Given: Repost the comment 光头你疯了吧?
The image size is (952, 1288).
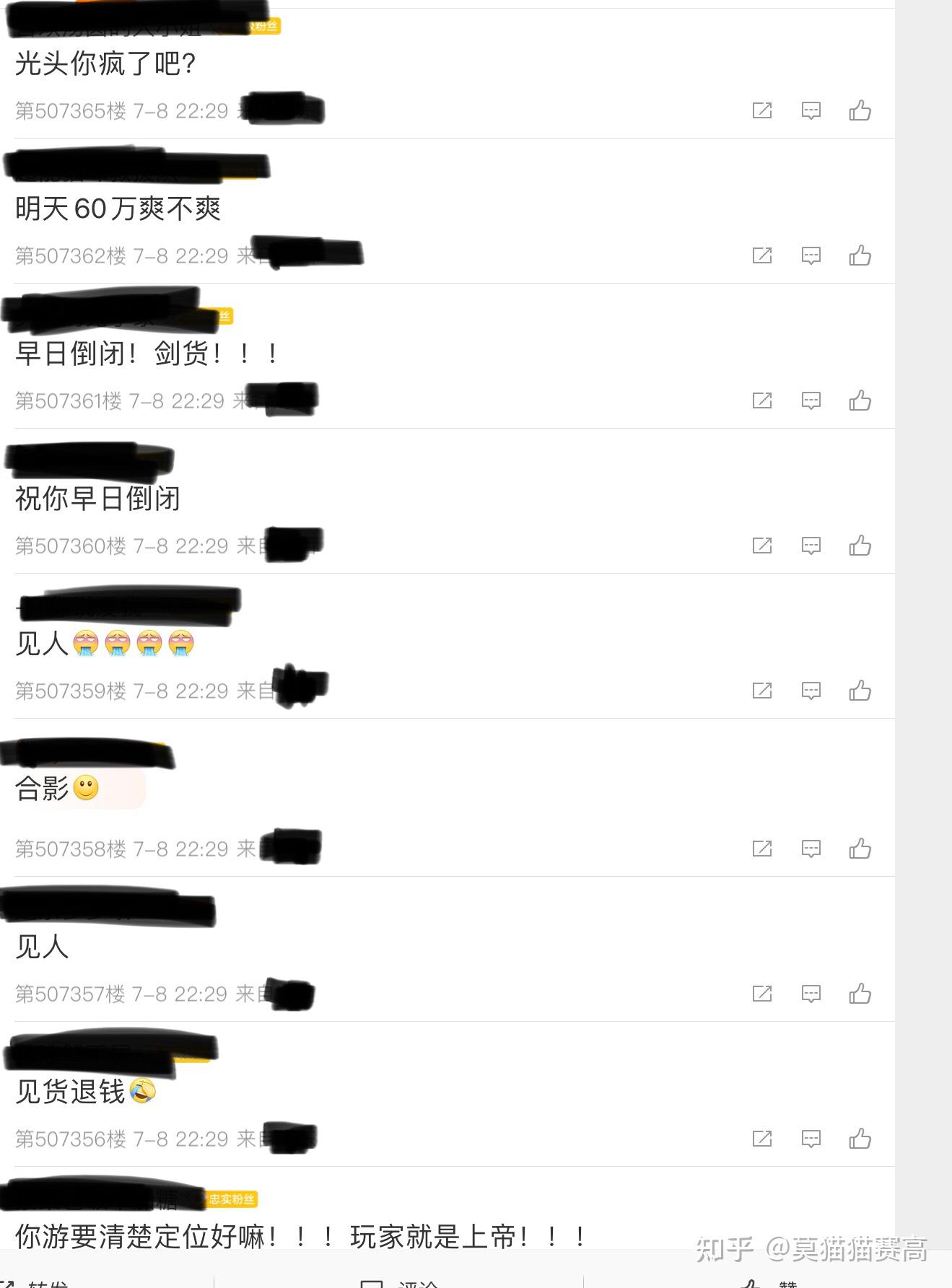Looking at the screenshot, I should [x=762, y=110].
